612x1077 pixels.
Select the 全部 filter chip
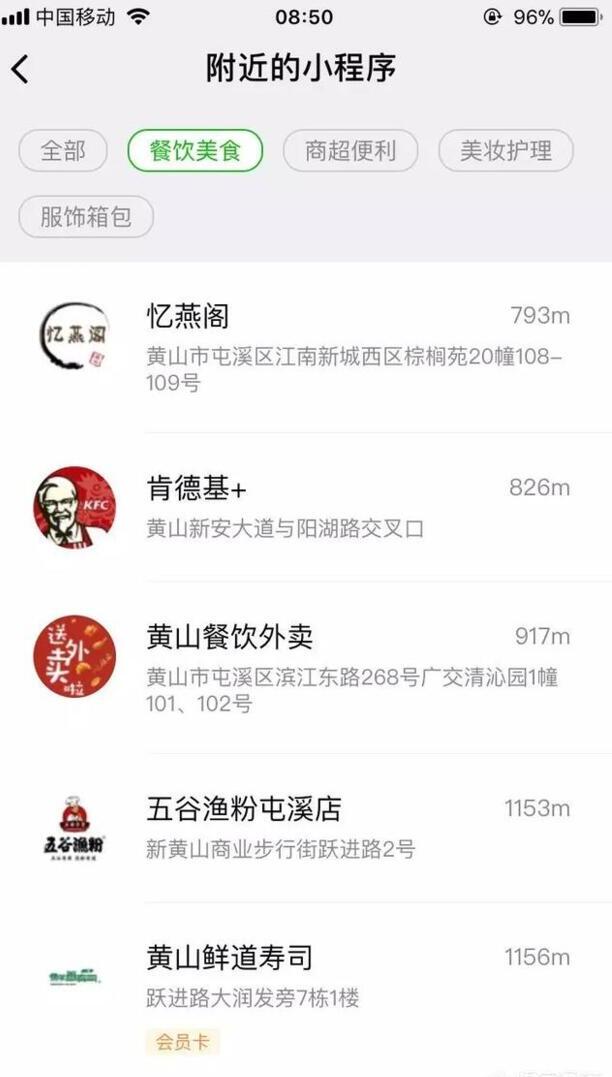(63, 150)
